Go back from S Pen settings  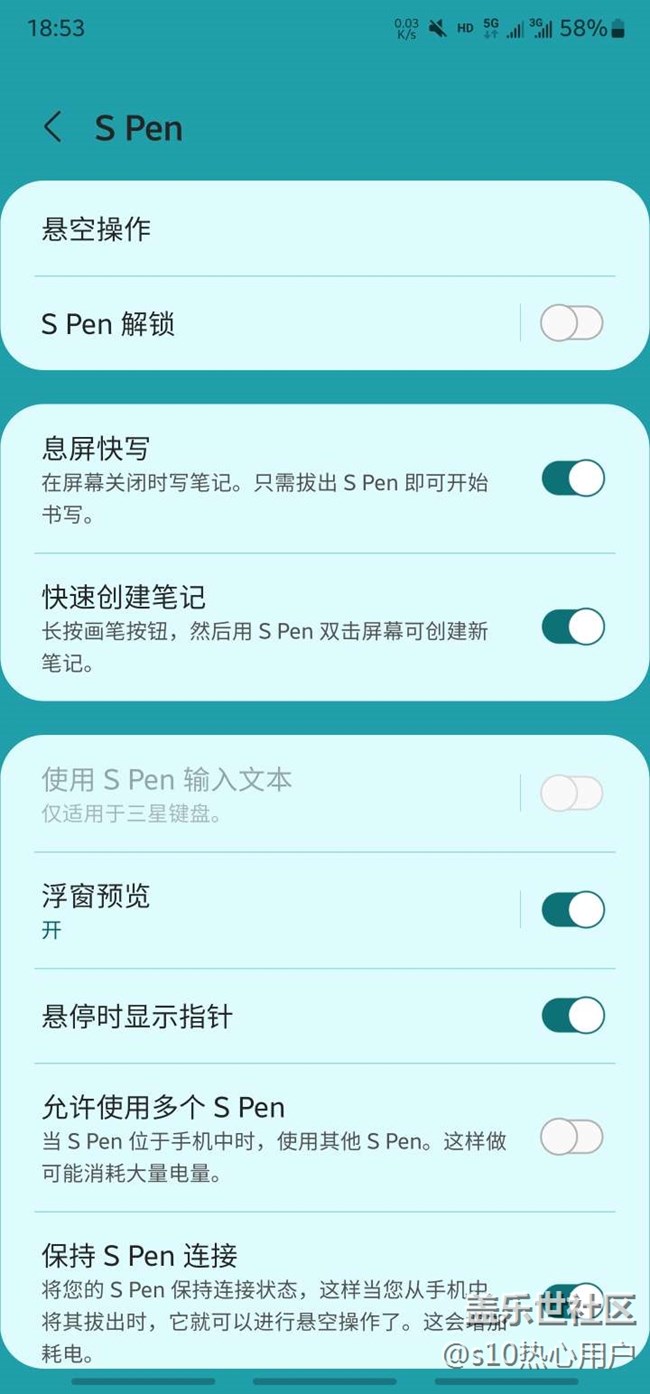53,128
